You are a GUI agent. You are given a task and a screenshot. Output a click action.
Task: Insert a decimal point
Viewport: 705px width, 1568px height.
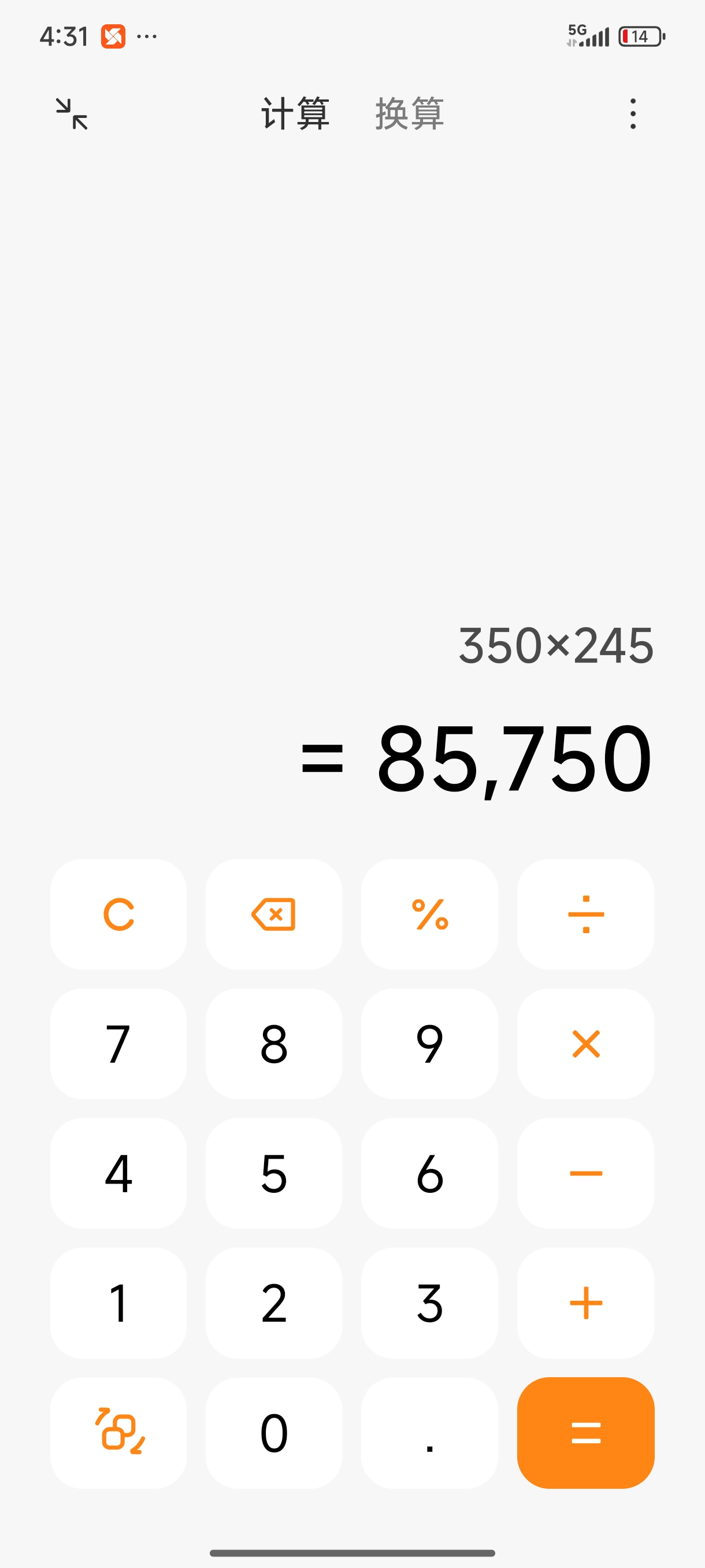429,1432
